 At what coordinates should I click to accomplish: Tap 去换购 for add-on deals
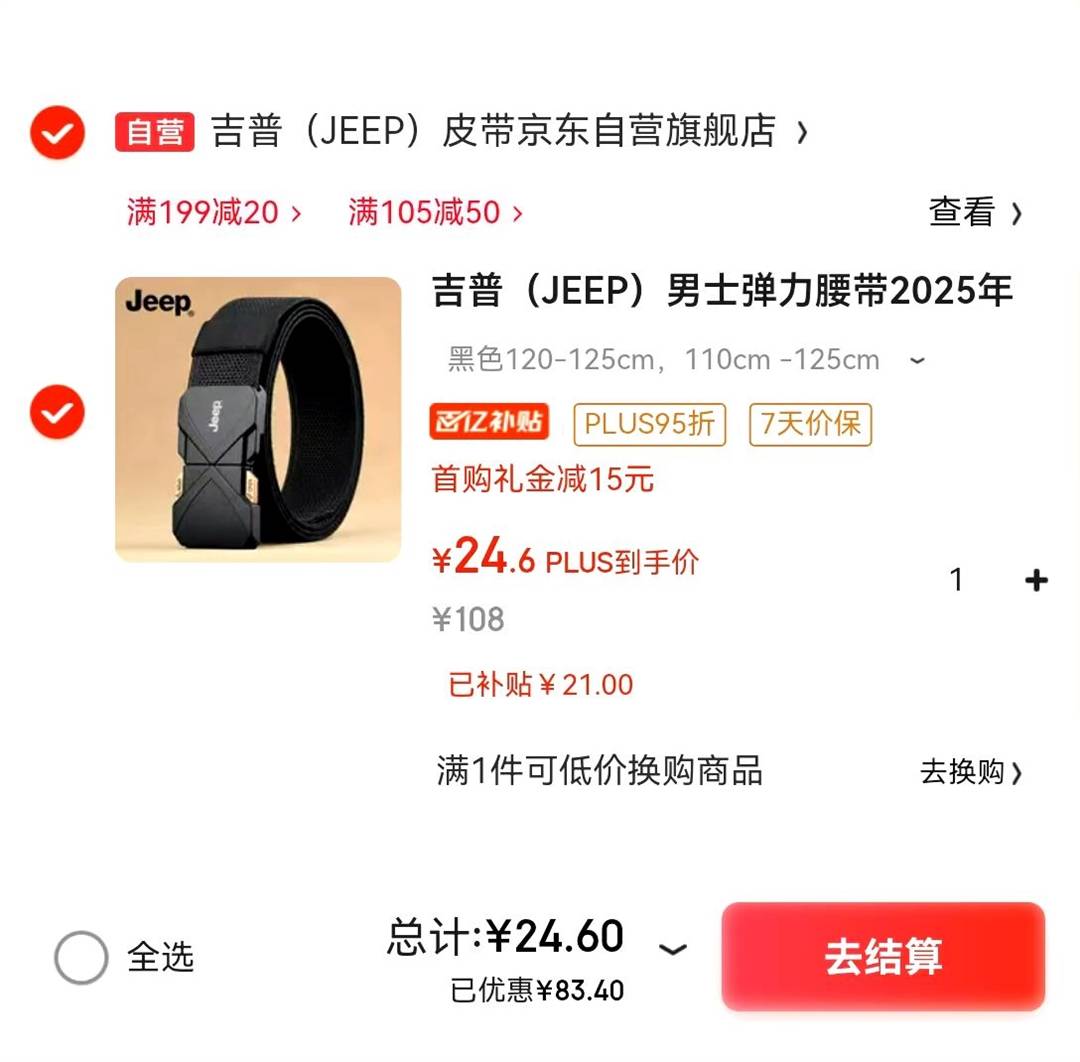pyautogui.click(x=970, y=772)
